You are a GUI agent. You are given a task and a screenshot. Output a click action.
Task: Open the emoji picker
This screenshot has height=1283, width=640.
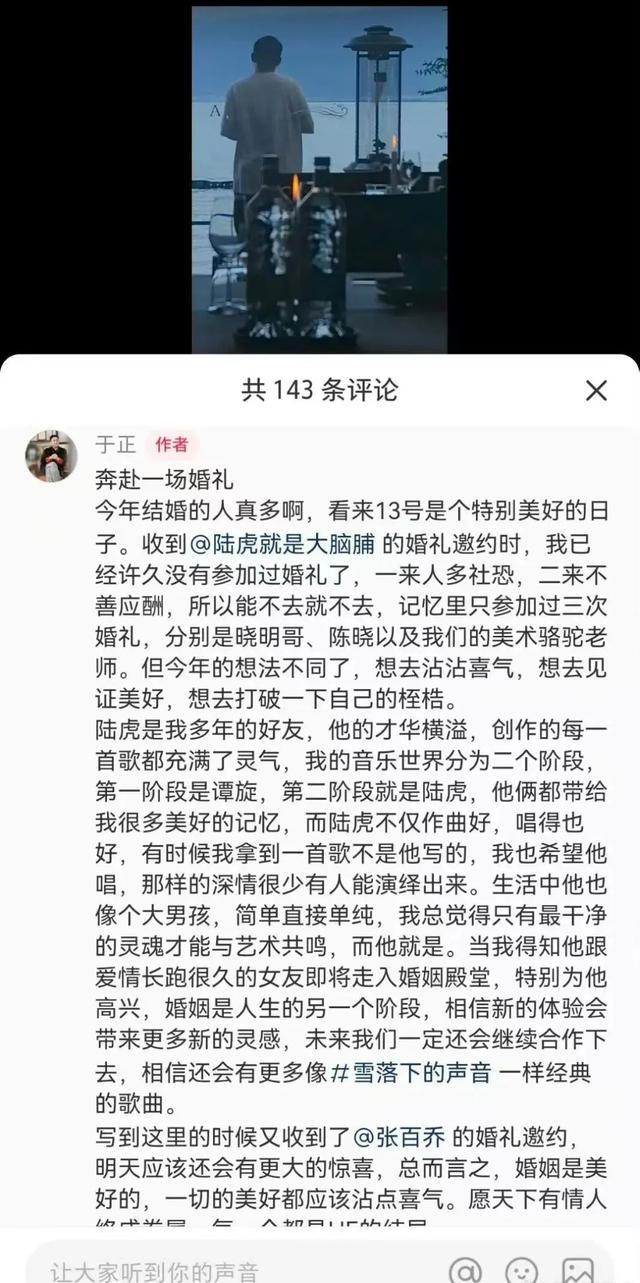pos(521,1270)
